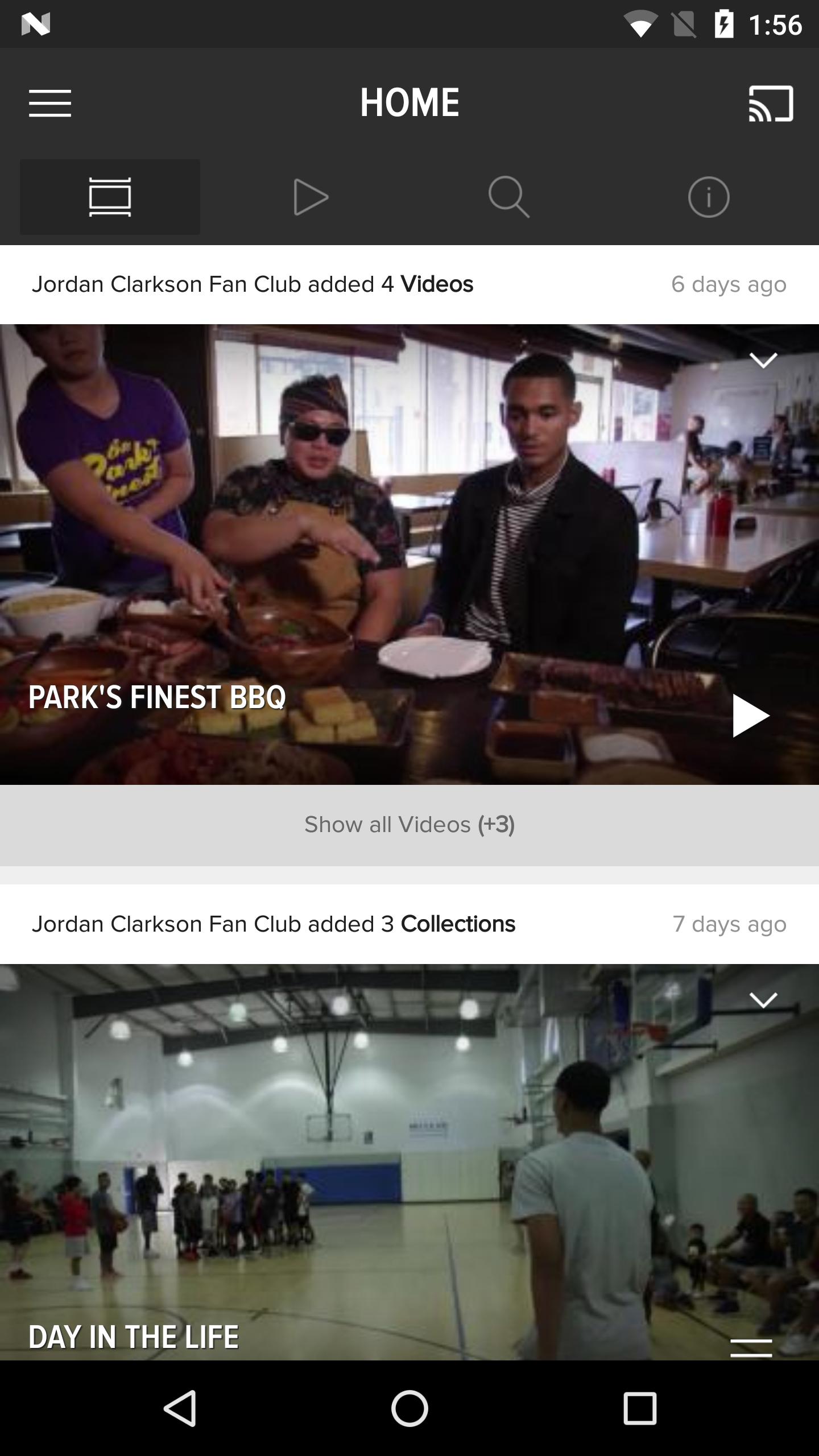Open the Videos link in the feed header

pos(437,284)
